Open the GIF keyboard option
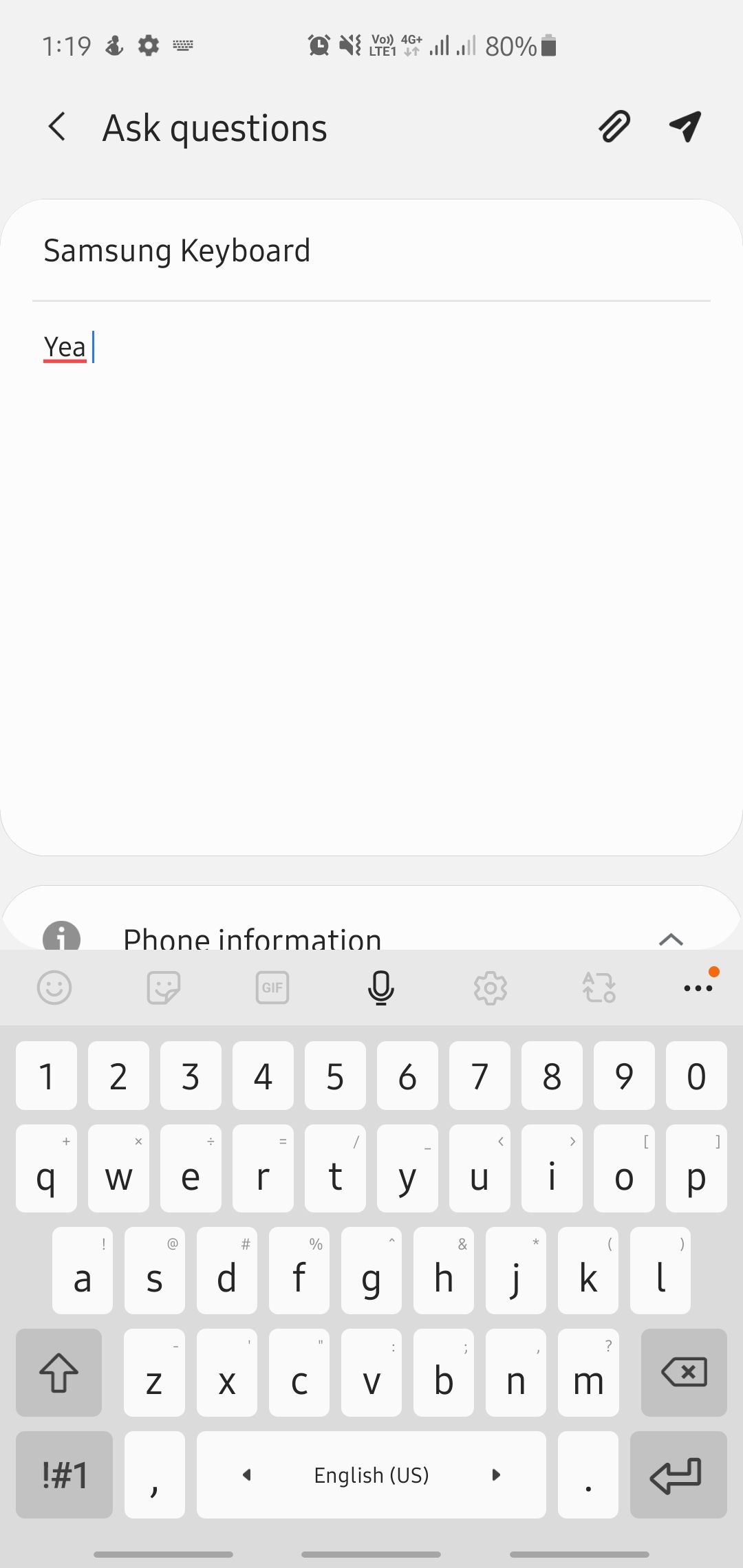The width and height of the screenshot is (743, 1568). tap(272, 988)
